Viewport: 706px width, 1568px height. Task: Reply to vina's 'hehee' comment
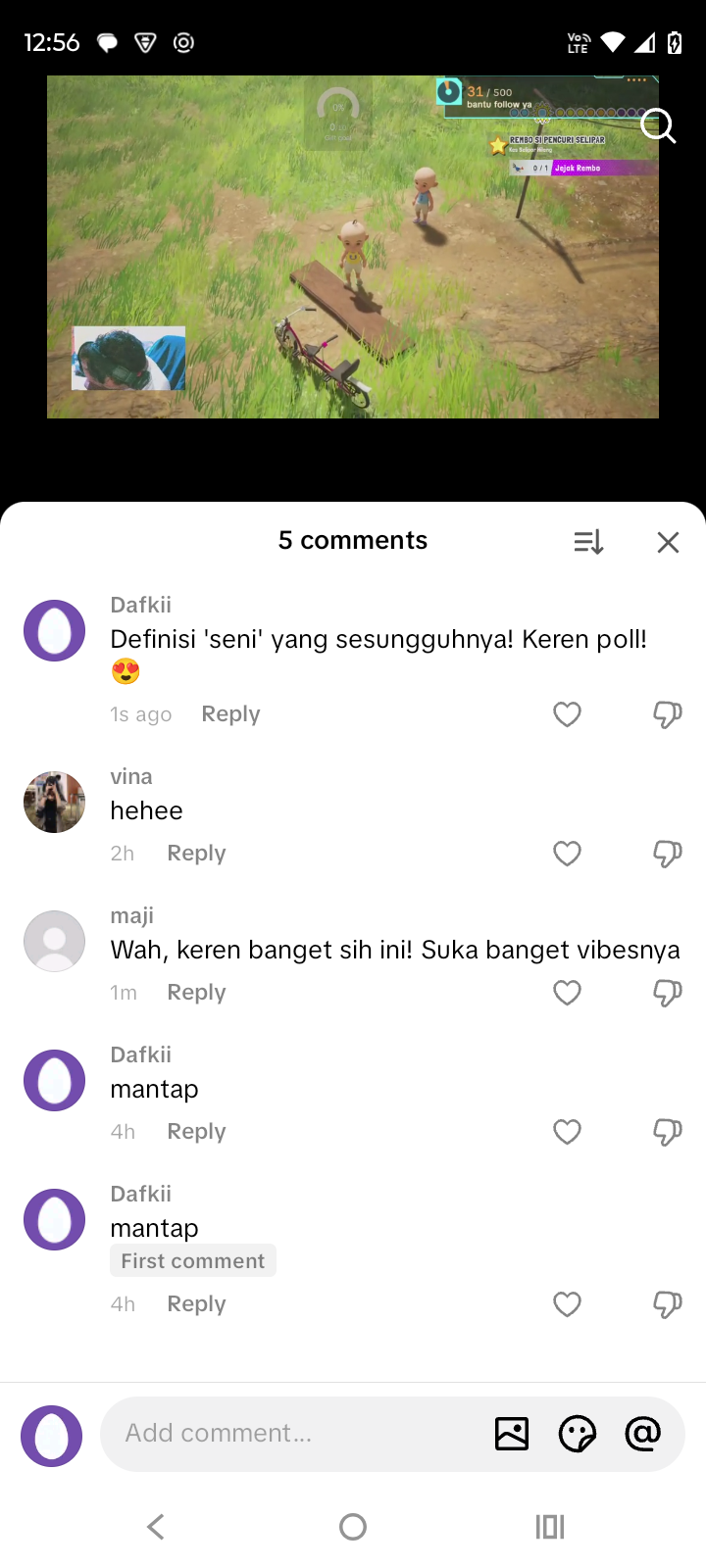(196, 854)
